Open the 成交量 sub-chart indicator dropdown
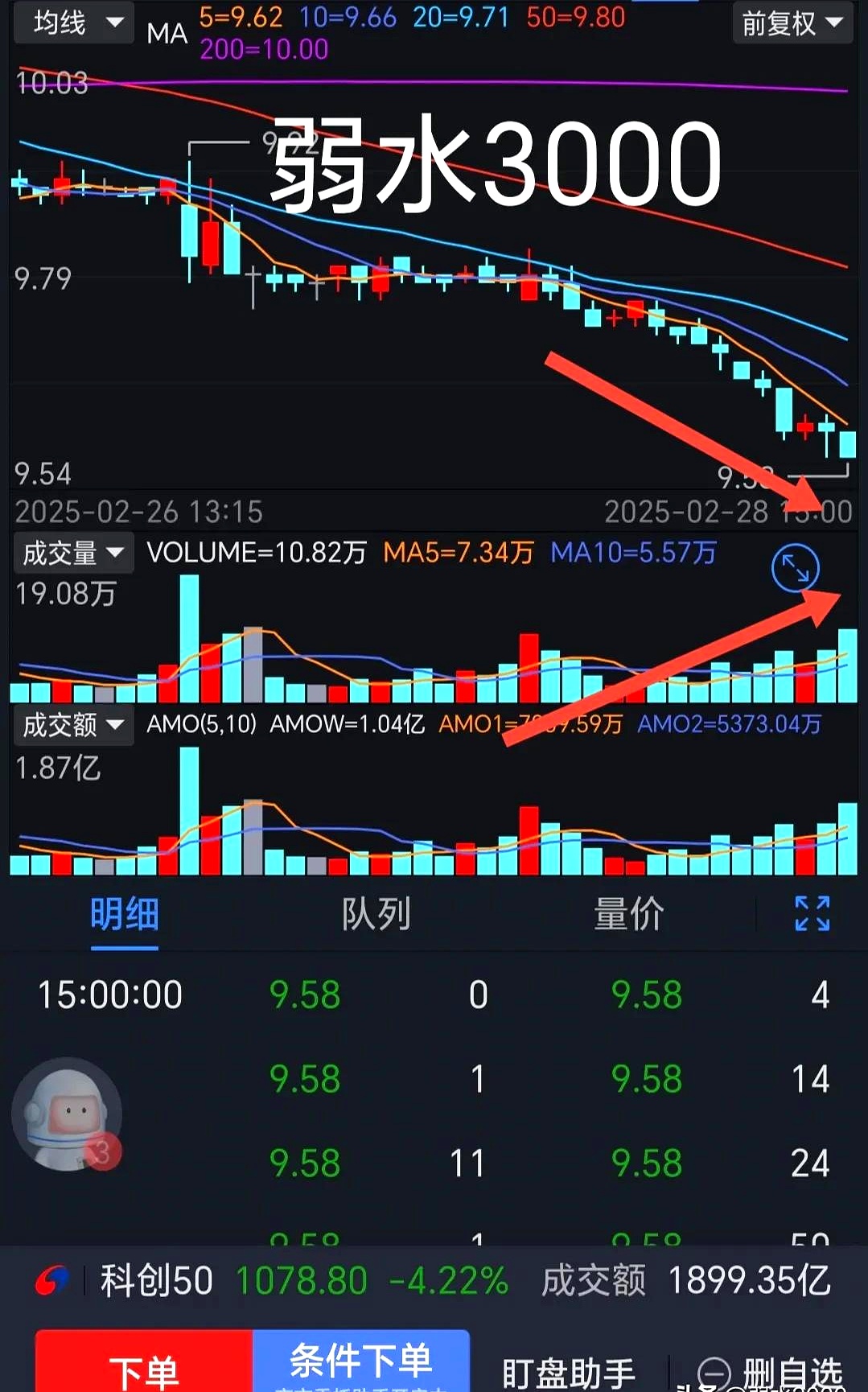Screen dimensions: 868x1392 pyautogui.click(x=72, y=553)
